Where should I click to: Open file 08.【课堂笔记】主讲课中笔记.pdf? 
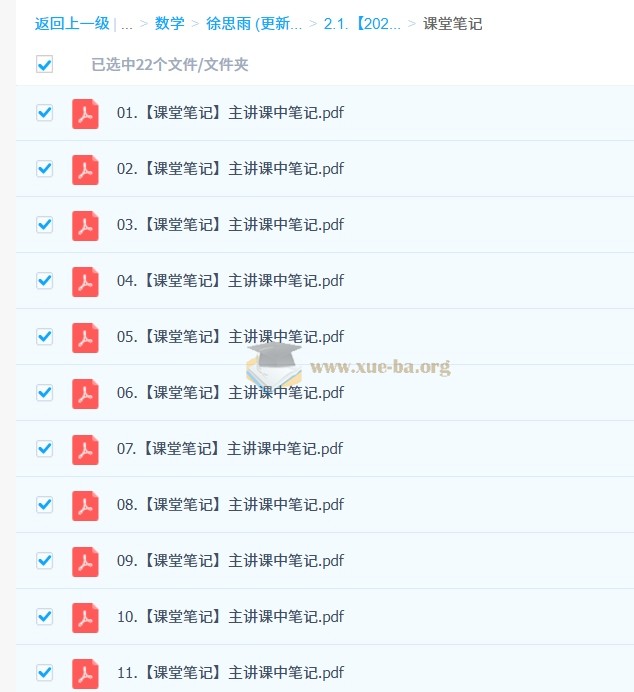pos(230,505)
